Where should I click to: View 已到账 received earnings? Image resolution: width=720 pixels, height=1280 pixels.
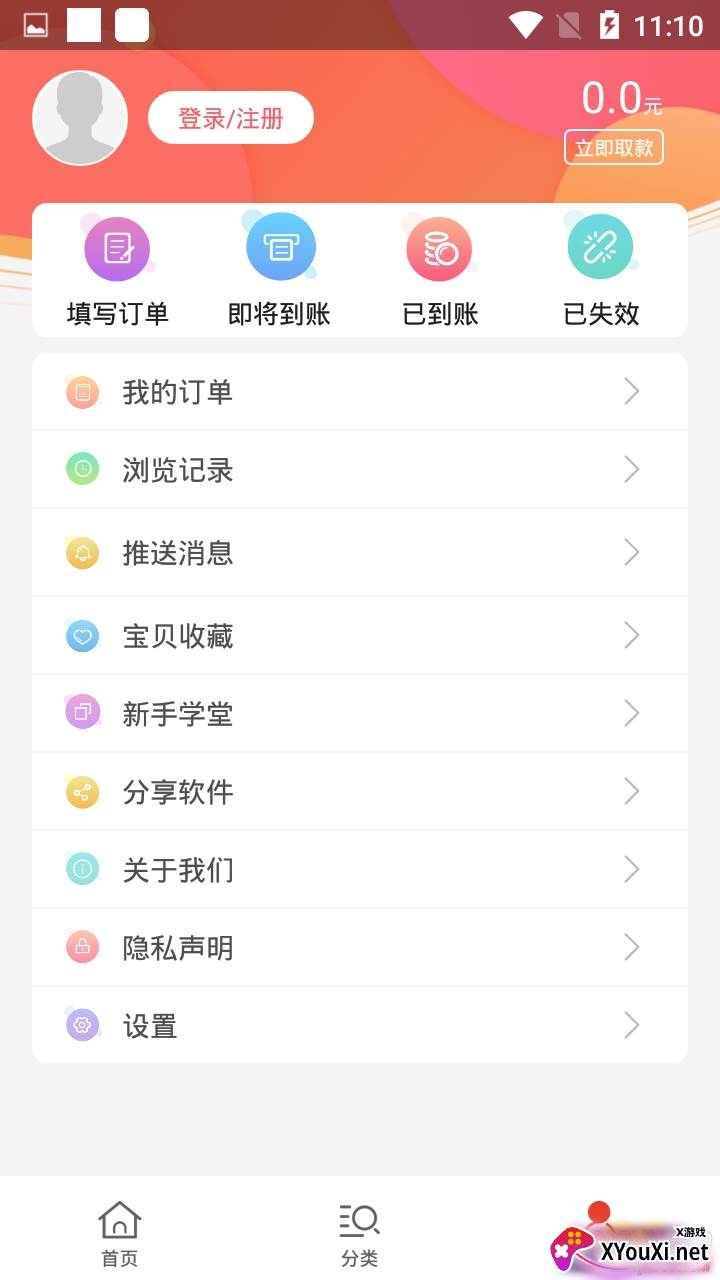(440, 270)
